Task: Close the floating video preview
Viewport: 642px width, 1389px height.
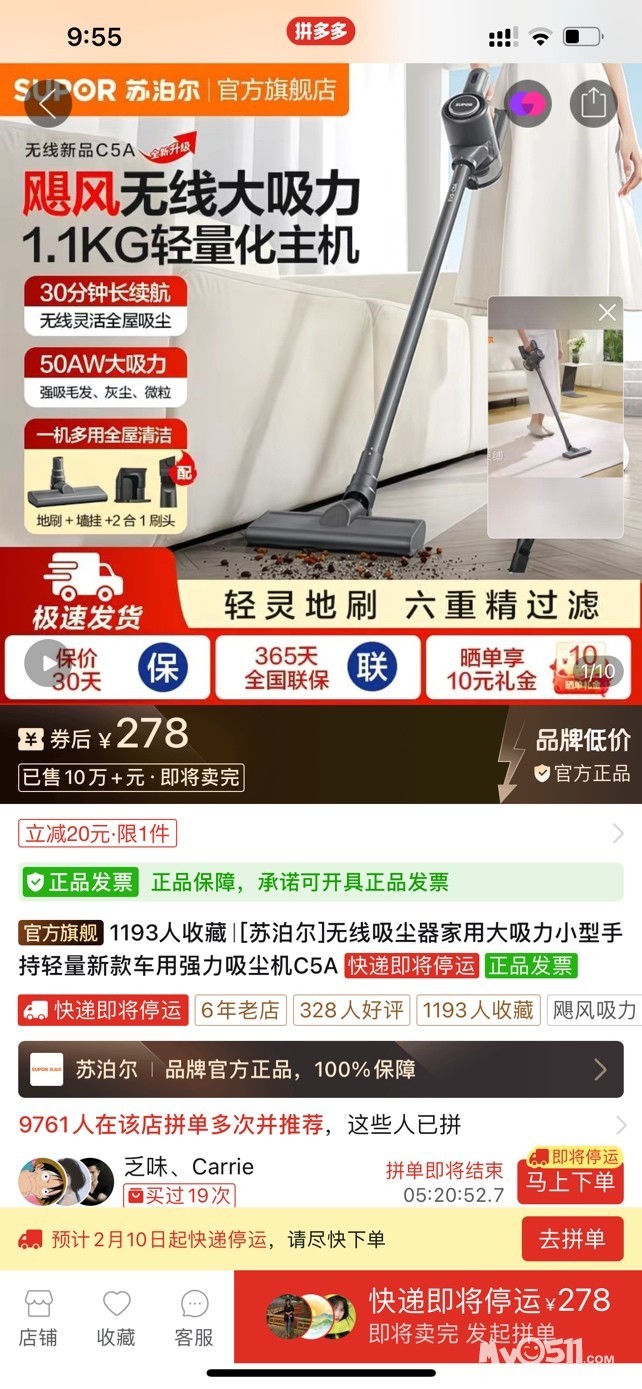Action: pyautogui.click(x=607, y=313)
